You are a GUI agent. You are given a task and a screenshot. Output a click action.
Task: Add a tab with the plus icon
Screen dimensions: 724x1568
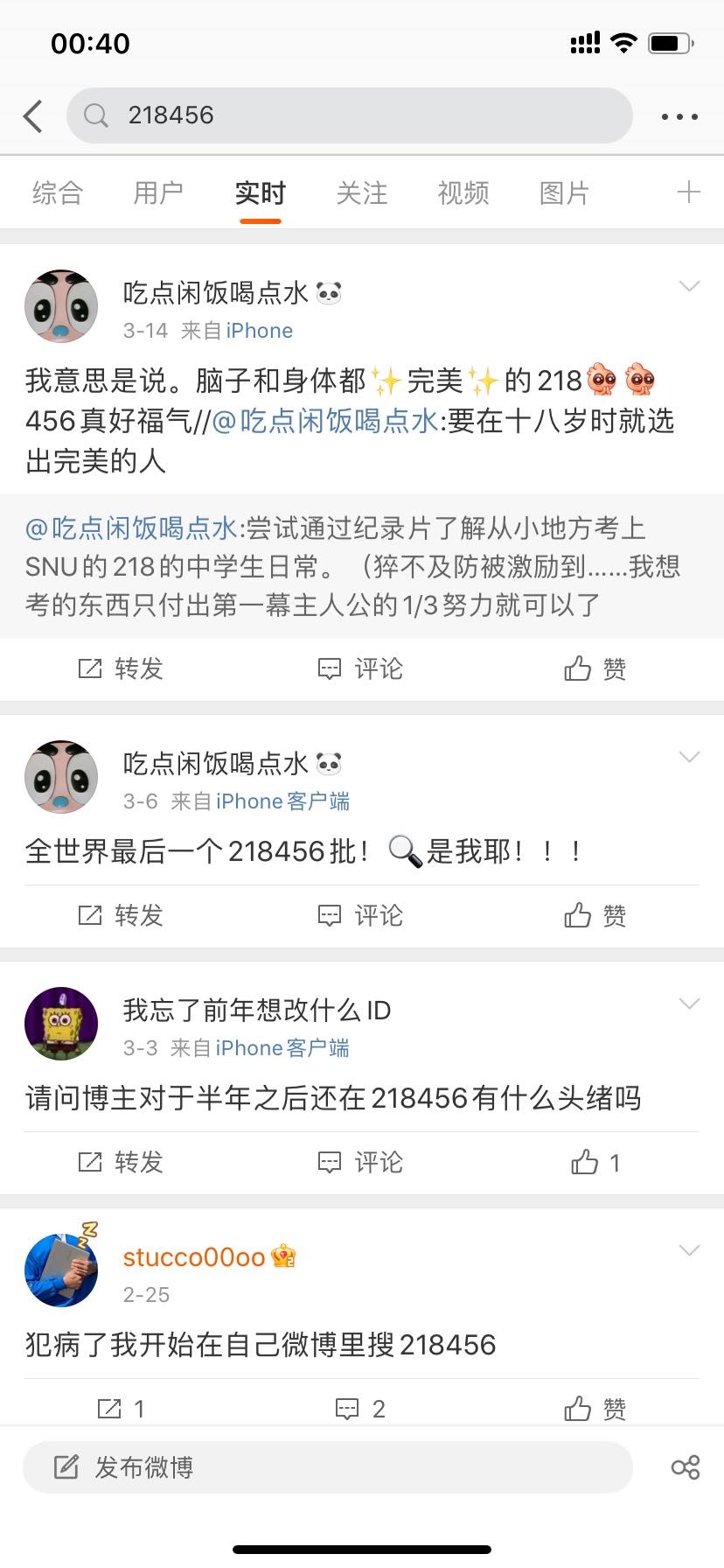[689, 192]
